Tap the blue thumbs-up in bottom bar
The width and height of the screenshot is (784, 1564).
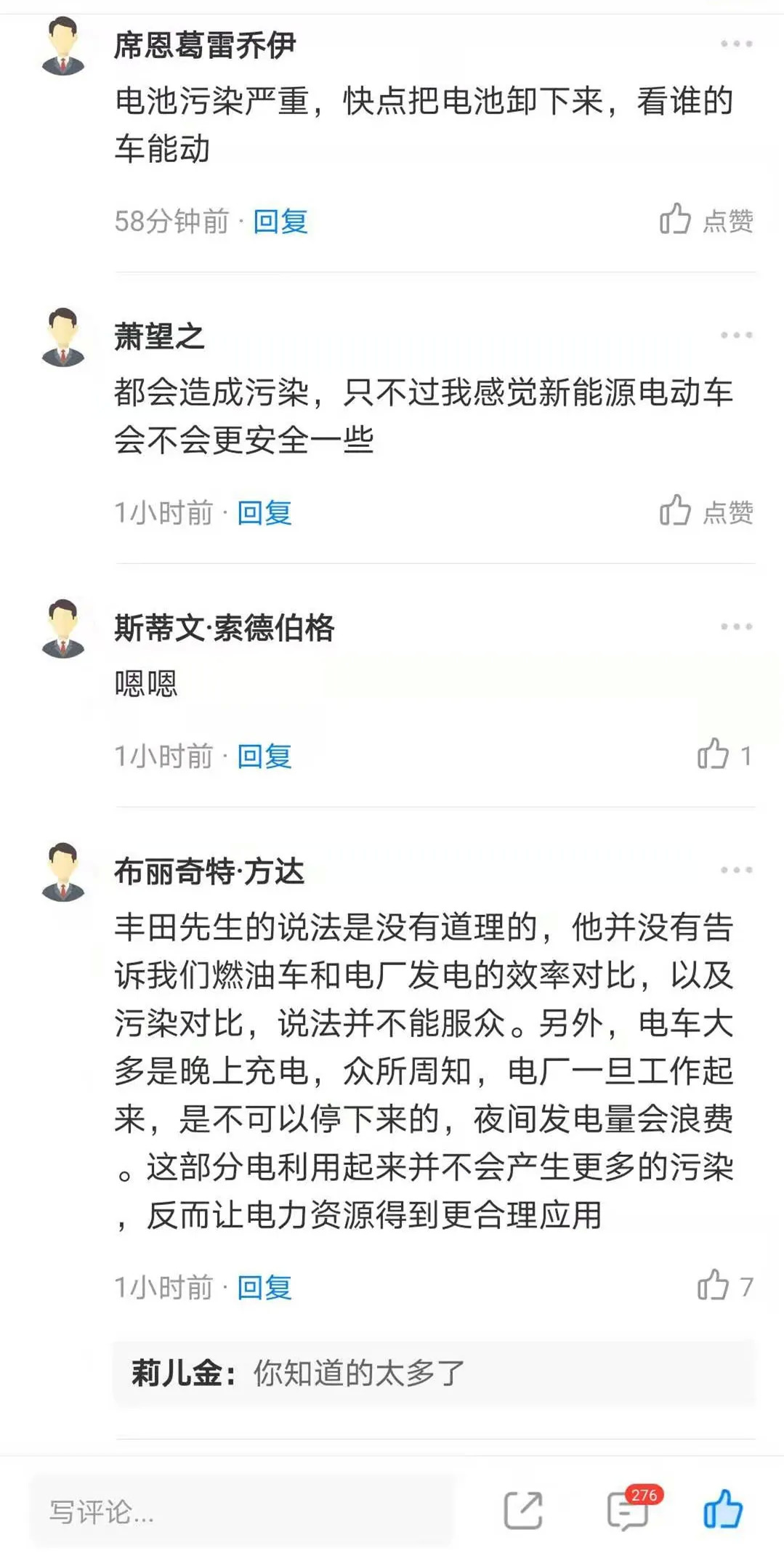(x=723, y=1509)
